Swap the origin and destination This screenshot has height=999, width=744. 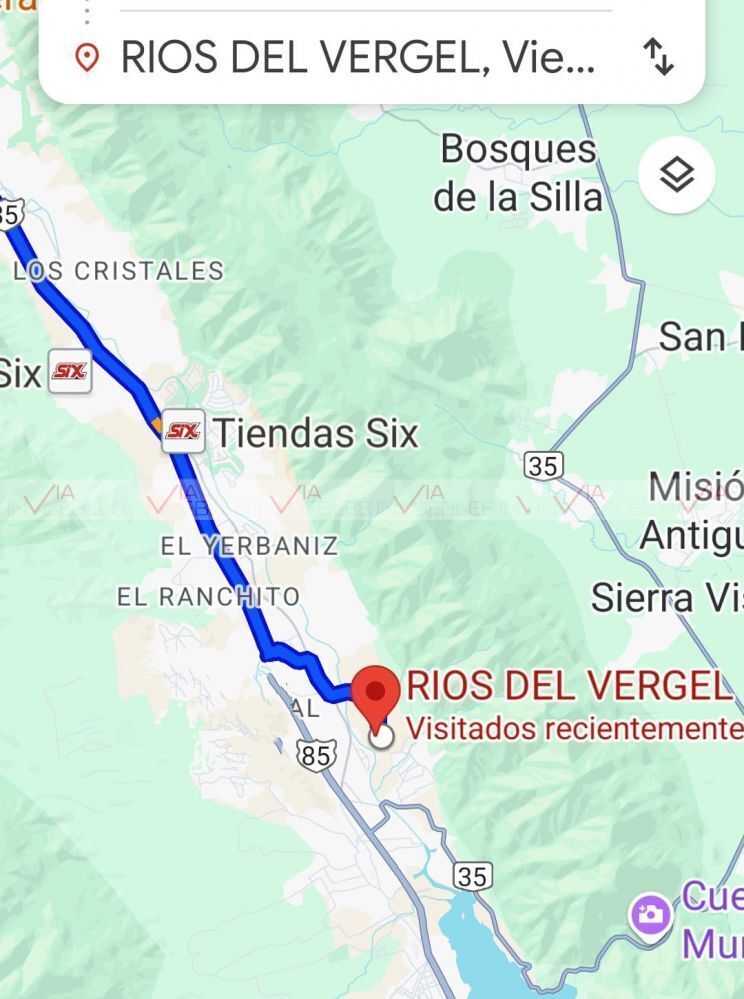coord(658,57)
